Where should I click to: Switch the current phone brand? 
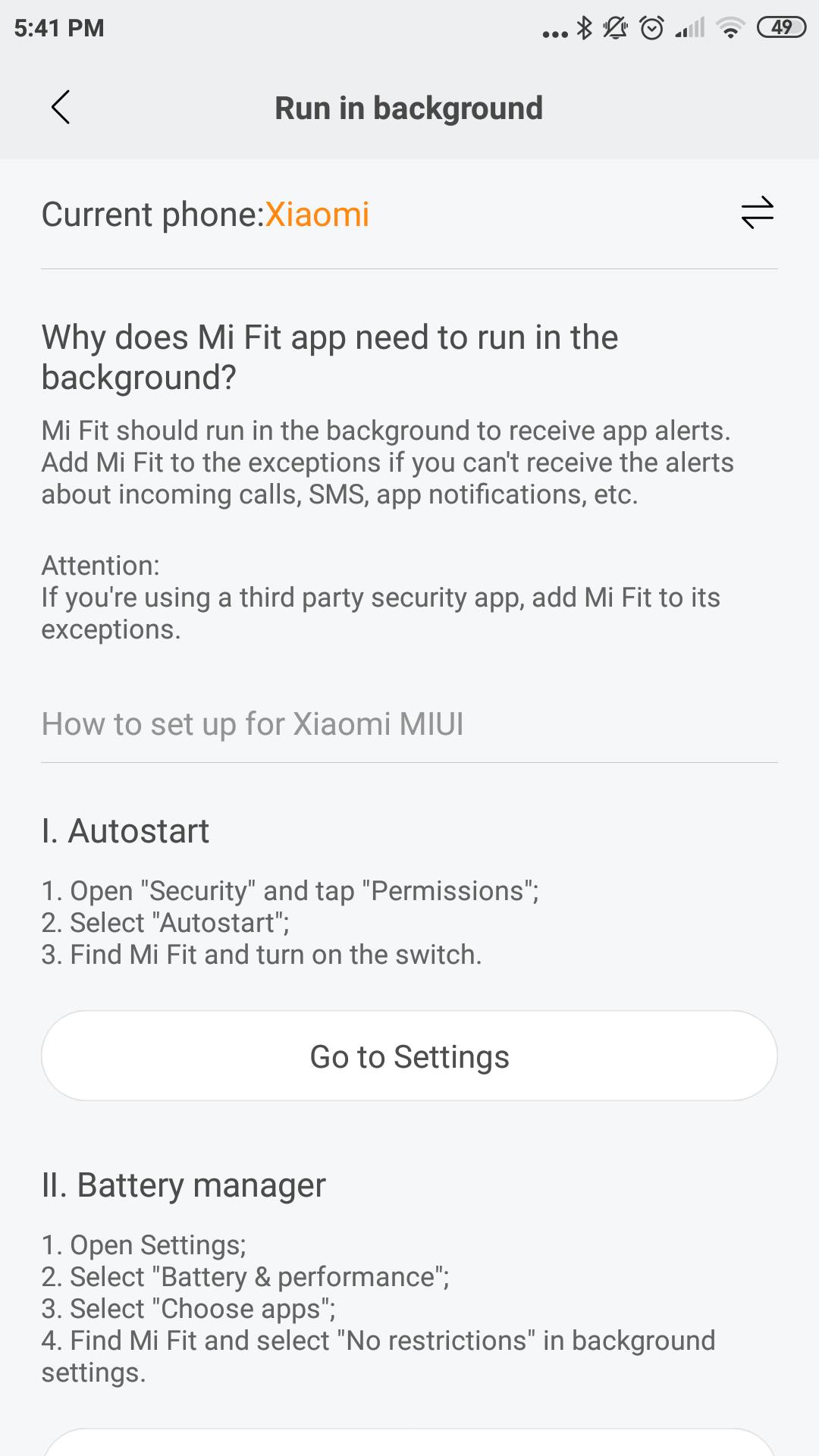coord(757,213)
